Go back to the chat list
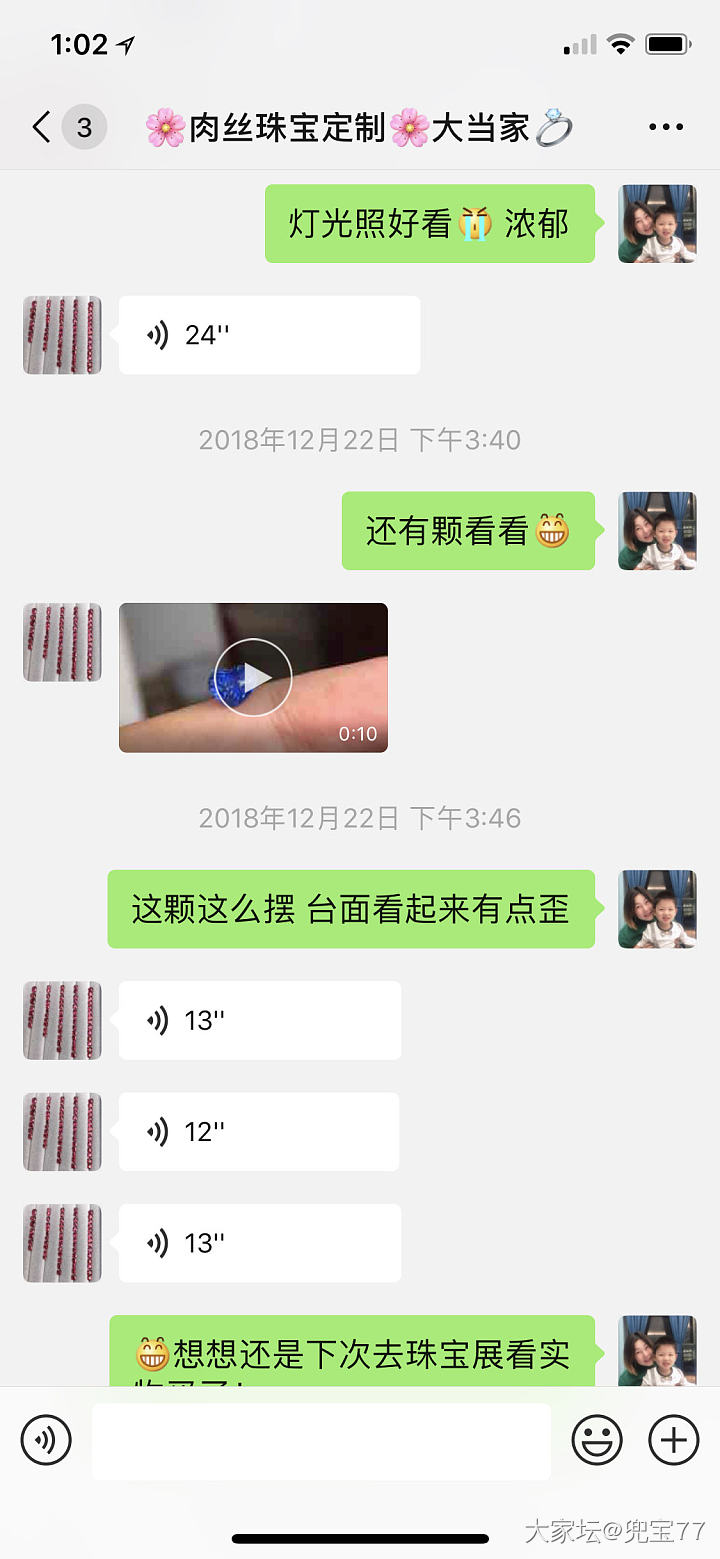720x1559 pixels. pyautogui.click(x=42, y=127)
